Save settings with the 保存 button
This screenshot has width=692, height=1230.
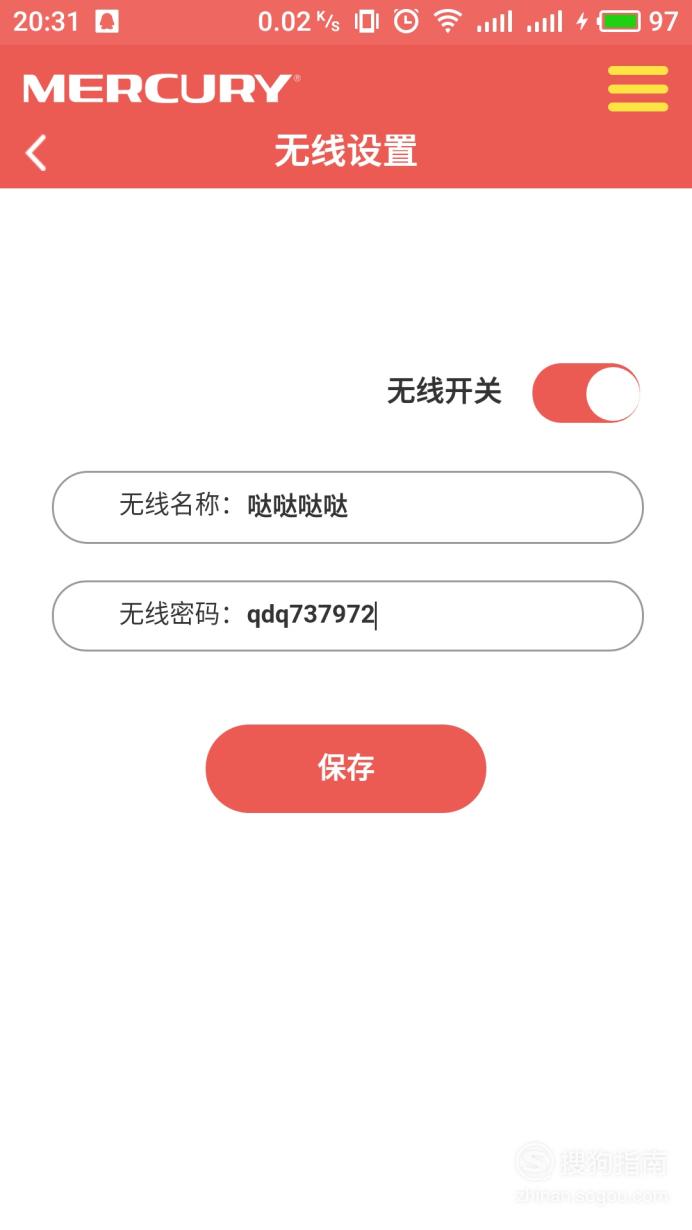pyautogui.click(x=346, y=768)
